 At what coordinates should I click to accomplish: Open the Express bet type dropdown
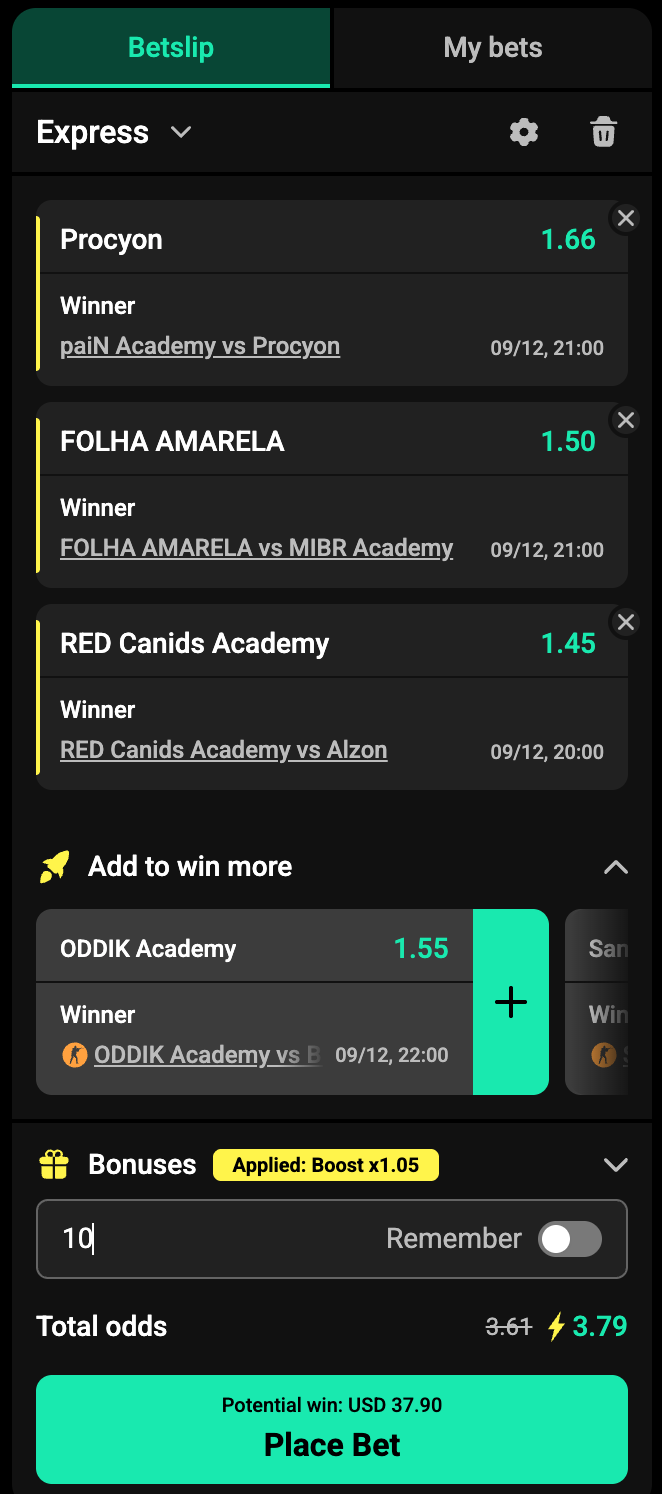point(113,132)
